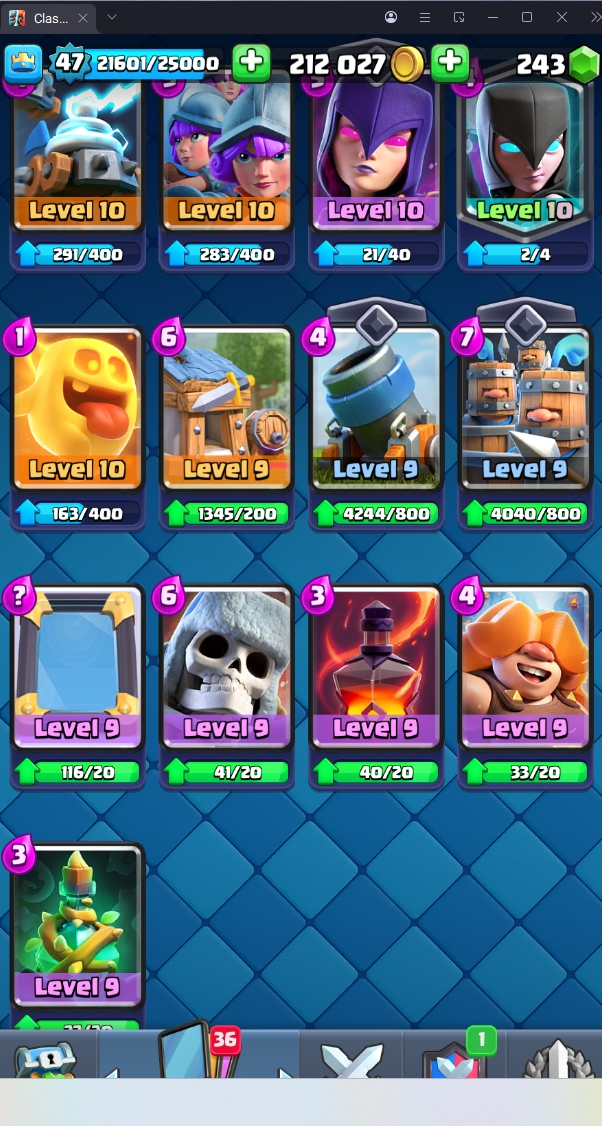This screenshot has width=602, height=1126.
Task: Select the Barbarian barrels card 4040/800
Action: point(525,410)
